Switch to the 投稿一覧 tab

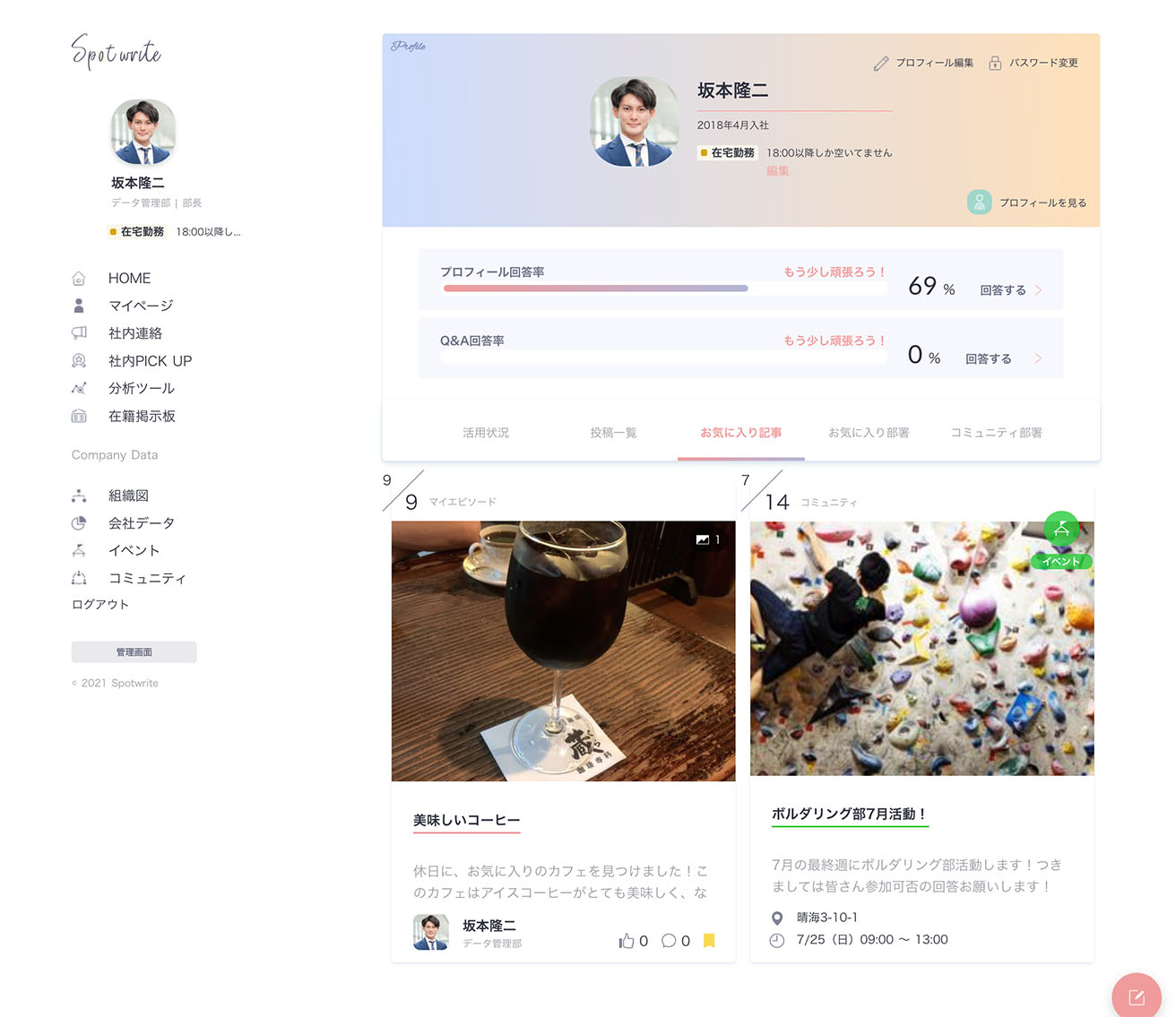[613, 433]
